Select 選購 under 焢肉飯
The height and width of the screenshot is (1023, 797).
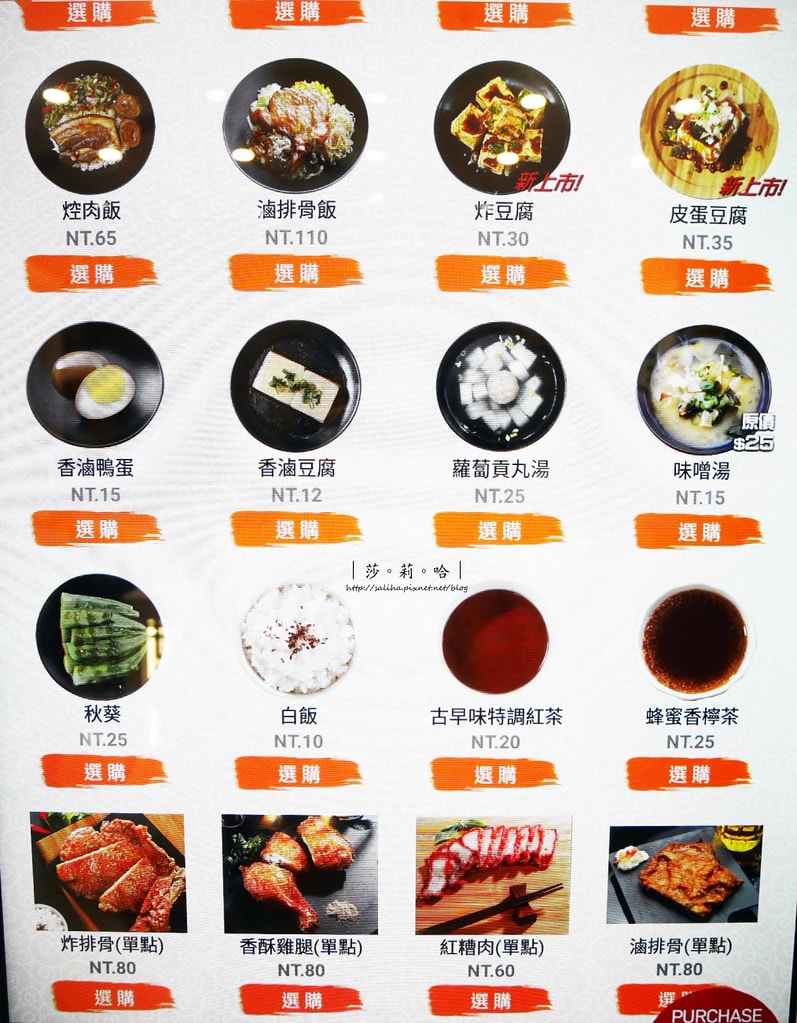(92, 273)
